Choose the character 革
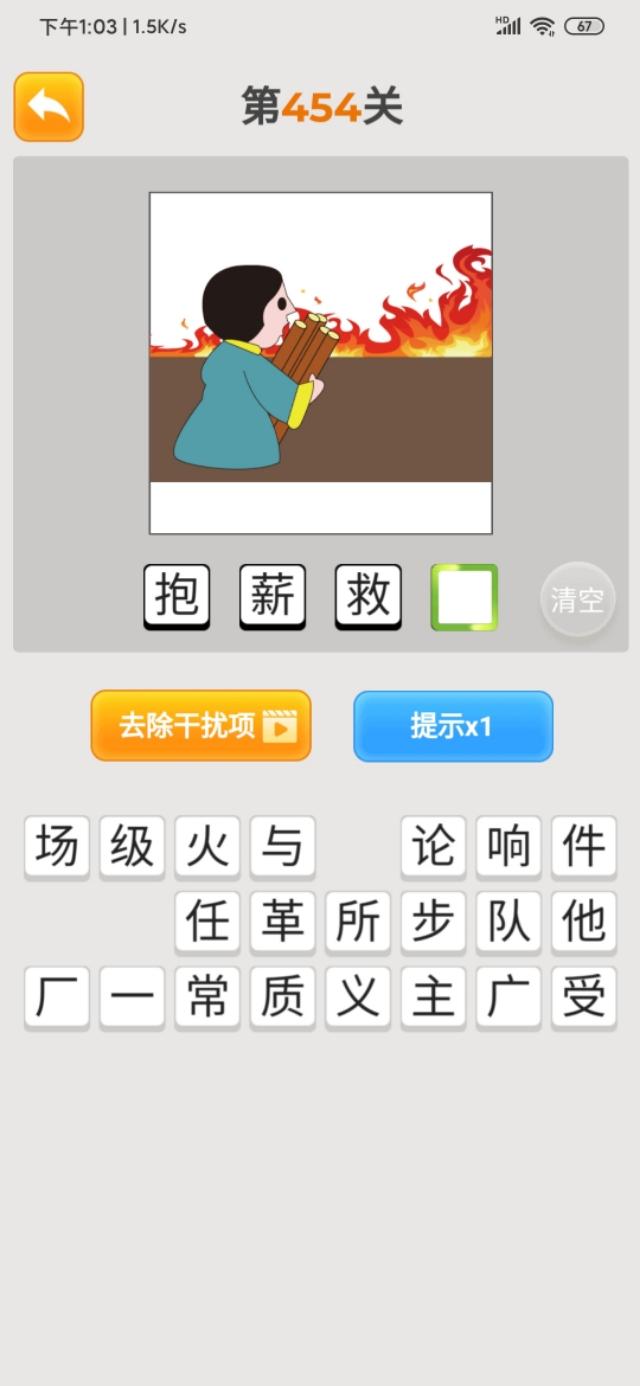640x1386 pixels. tap(283, 921)
